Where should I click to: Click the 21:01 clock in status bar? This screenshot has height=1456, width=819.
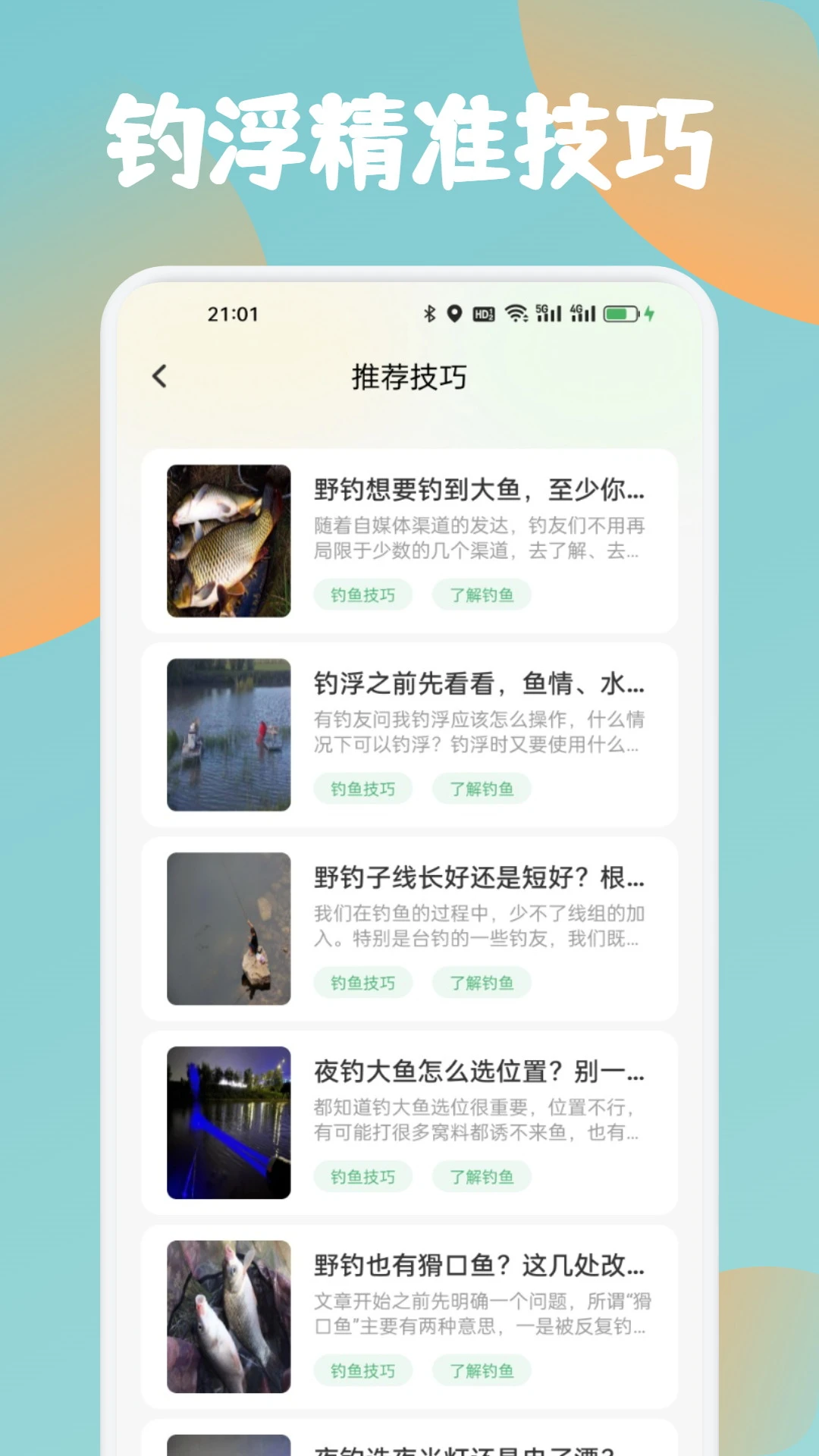(x=232, y=313)
